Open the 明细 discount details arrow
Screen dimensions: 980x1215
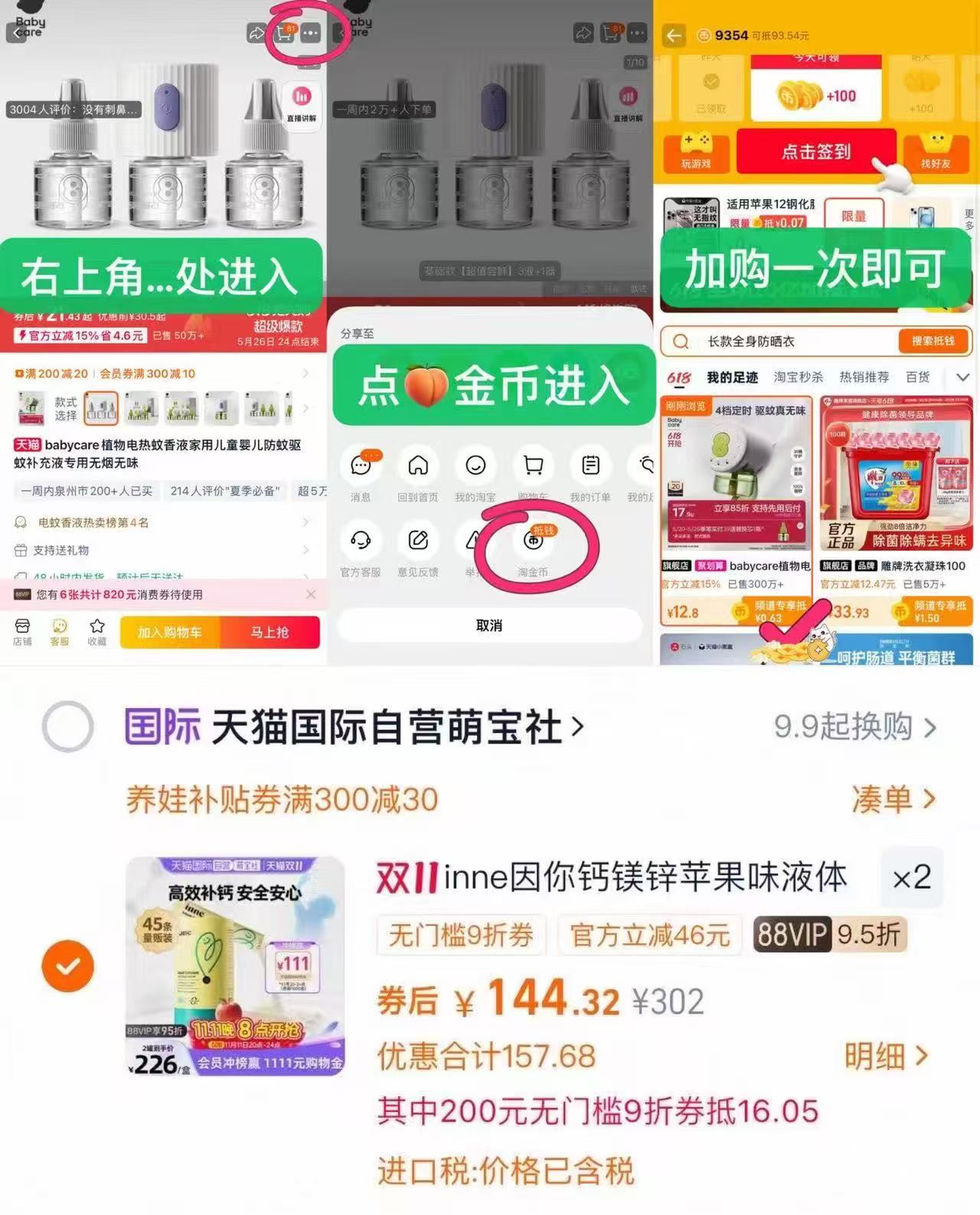pos(888,1056)
